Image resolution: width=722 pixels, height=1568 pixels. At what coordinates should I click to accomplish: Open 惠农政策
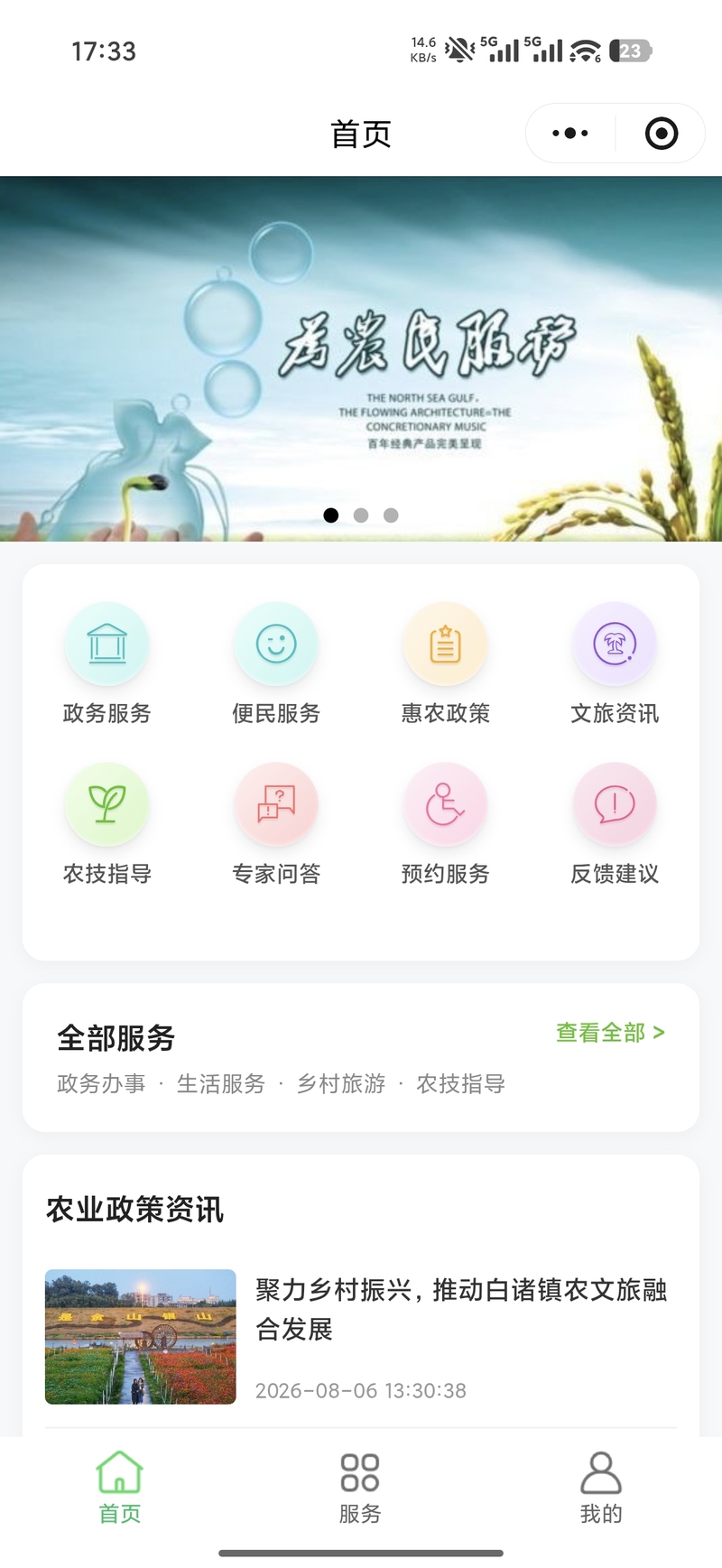tap(446, 663)
